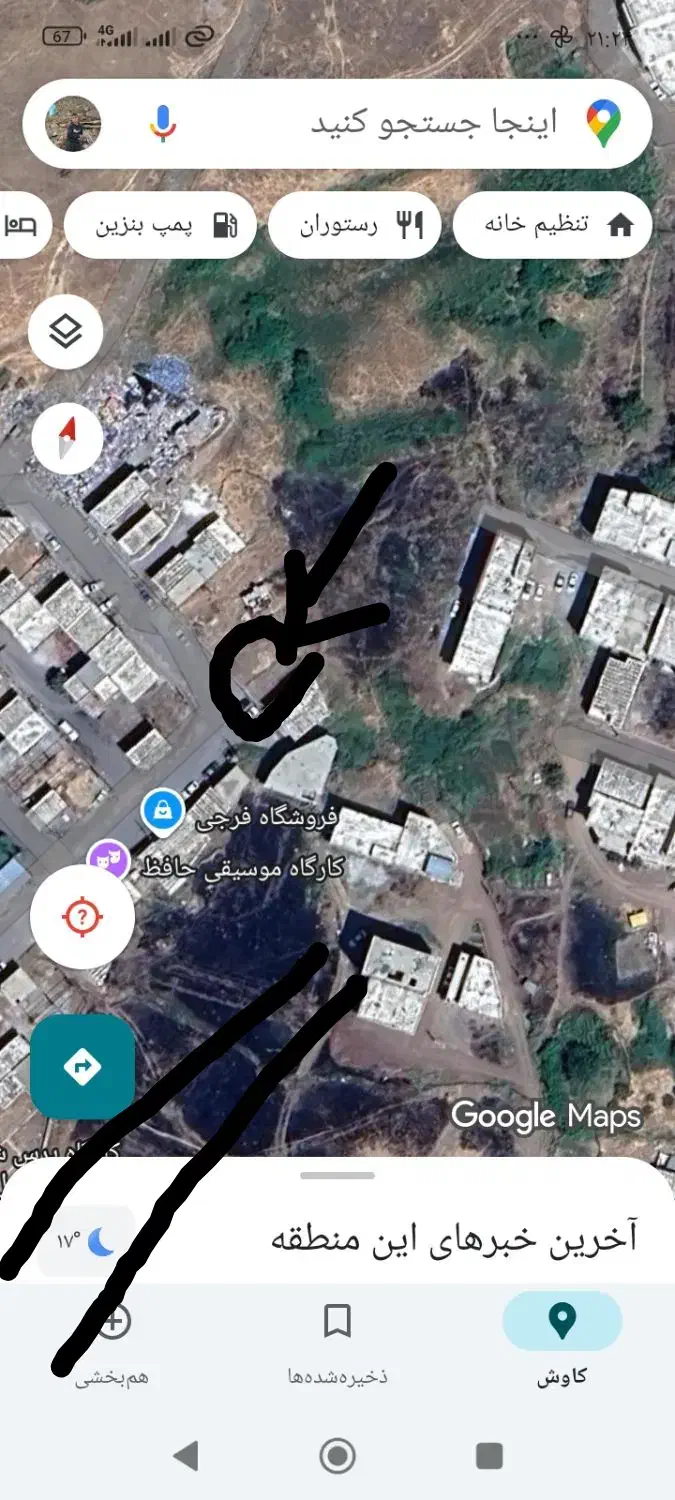The image size is (675, 1500).
Task: Open the 'کارگاه موسیقی حافظ' place marker
Action: (108, 859)
